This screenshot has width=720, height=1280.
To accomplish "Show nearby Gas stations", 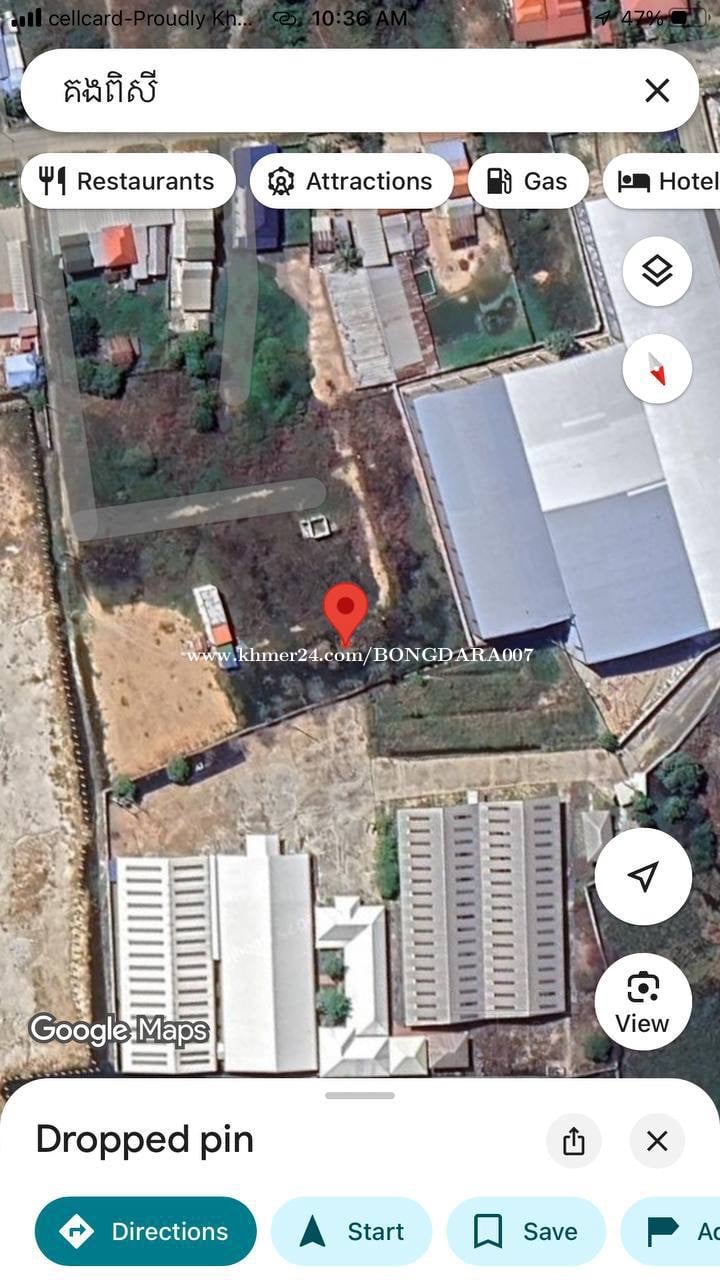I will tap(528, 181).
